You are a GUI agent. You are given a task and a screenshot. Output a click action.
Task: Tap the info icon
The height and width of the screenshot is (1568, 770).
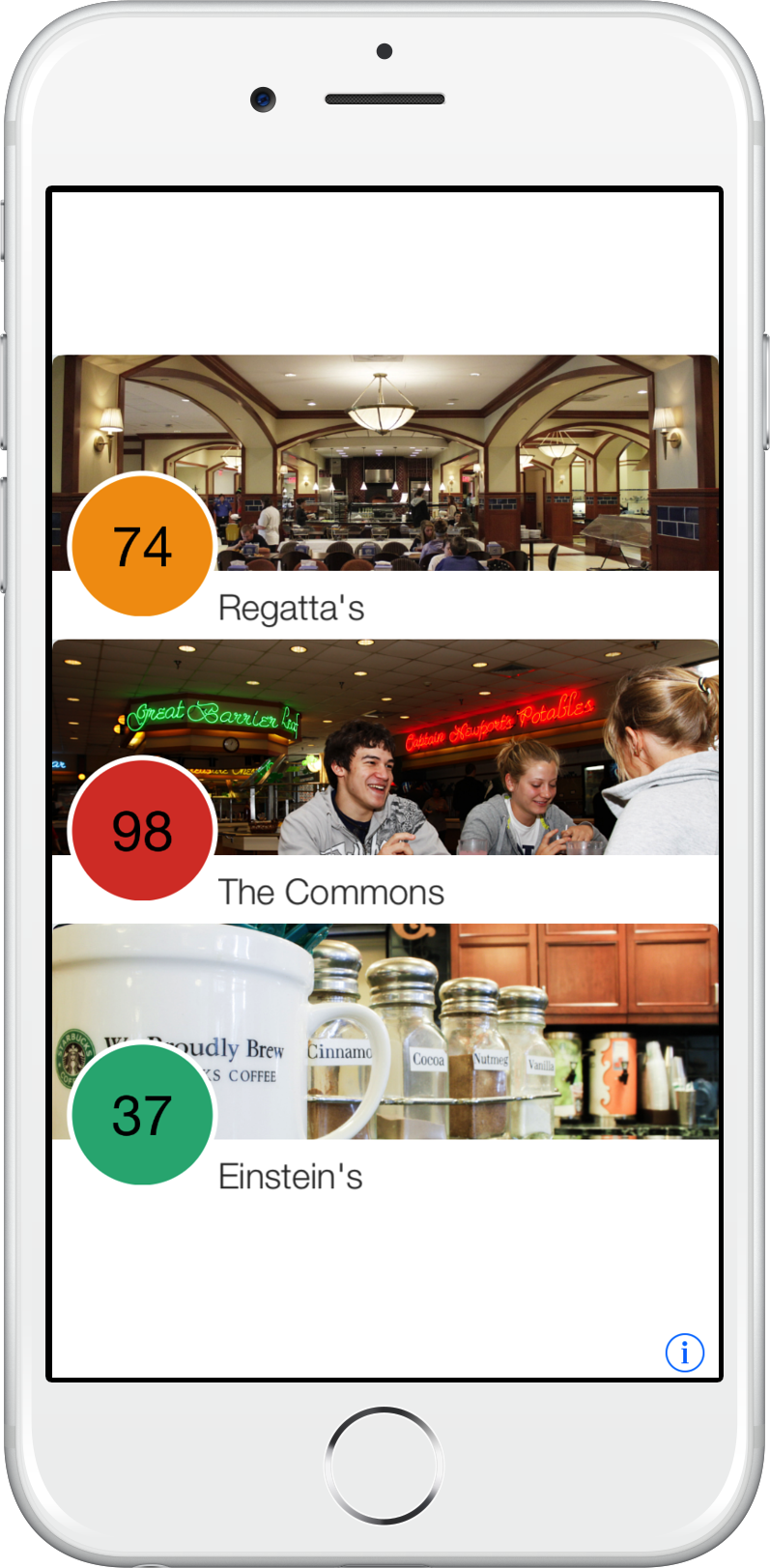point(685,1353)
